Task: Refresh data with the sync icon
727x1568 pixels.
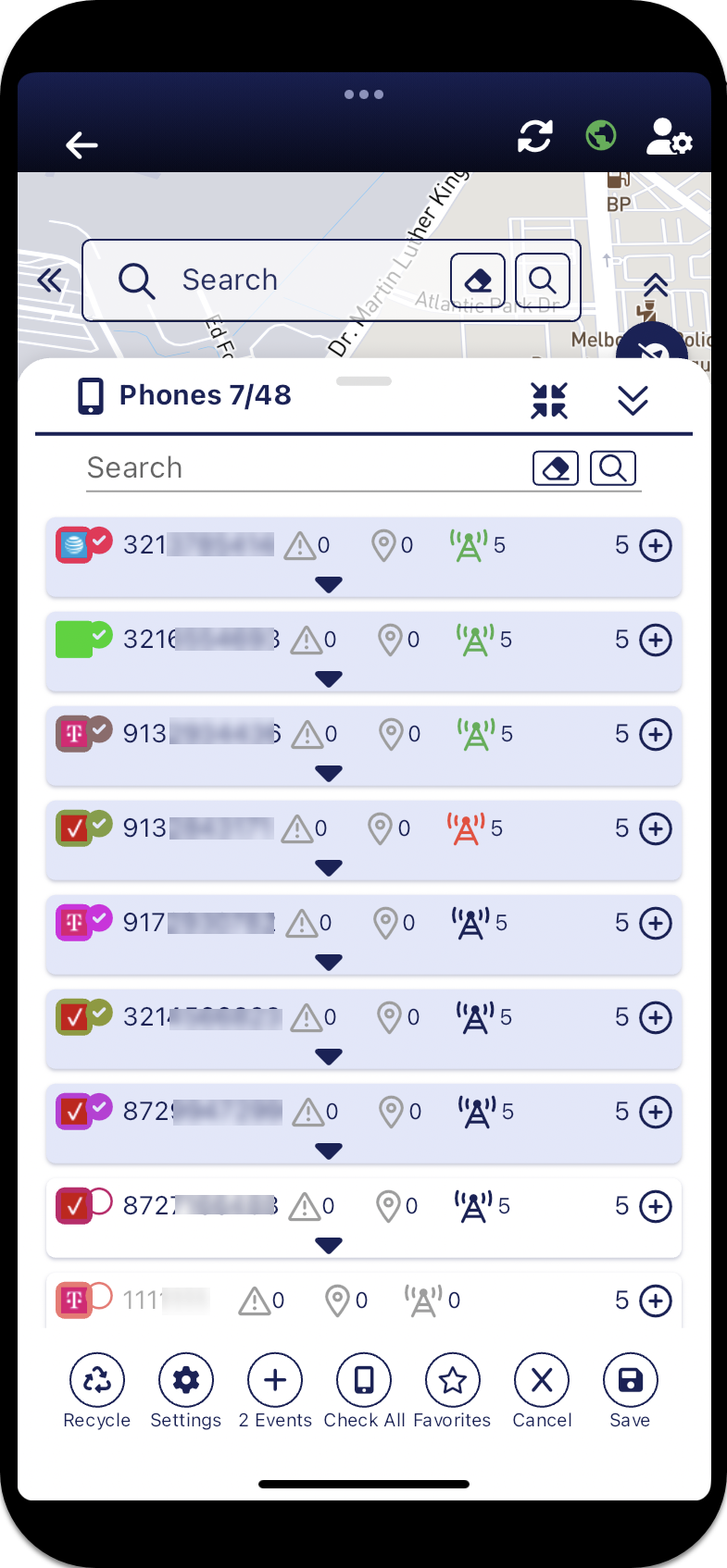Action: pos(535,137)
